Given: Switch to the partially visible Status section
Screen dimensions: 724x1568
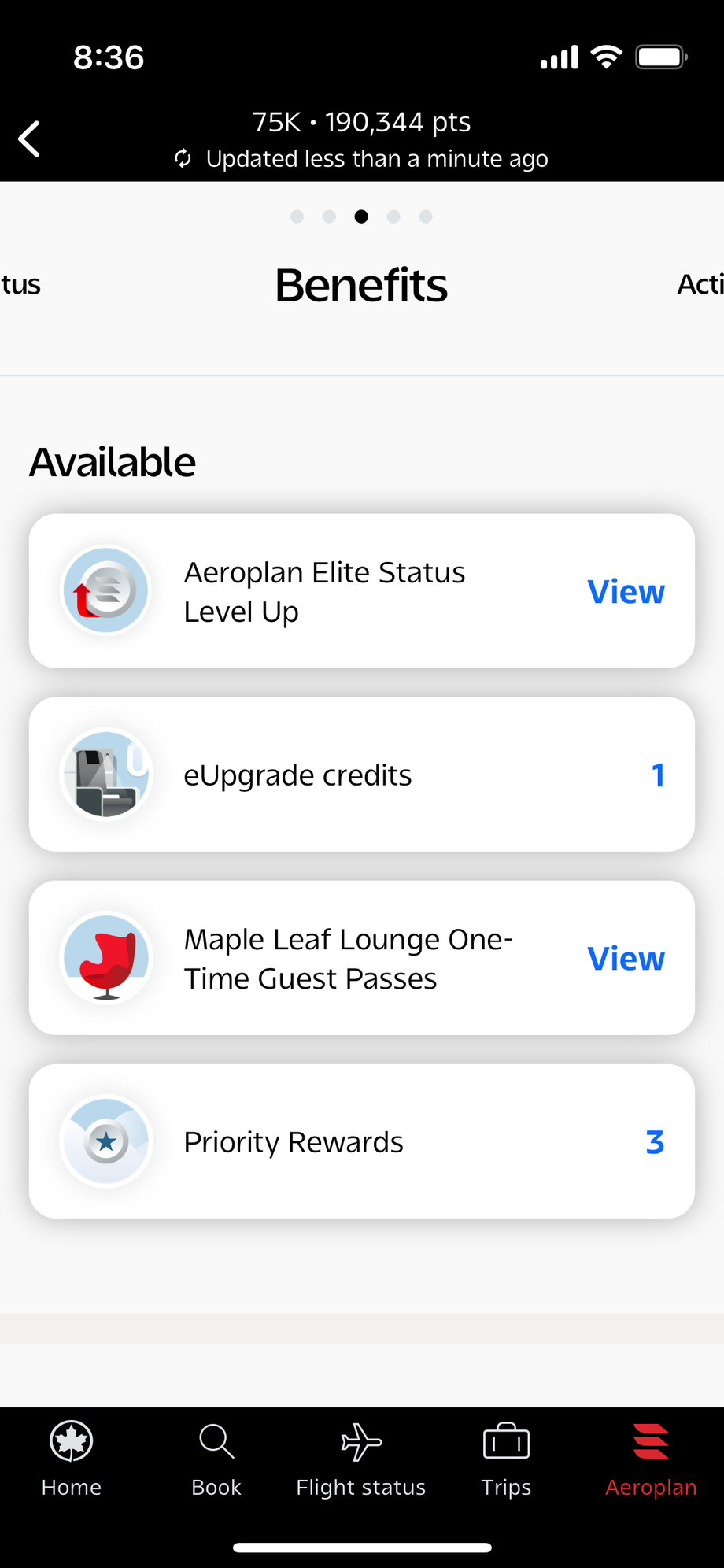Looking at the screenshot, I should pyautogui.click(x=20, y=284).
